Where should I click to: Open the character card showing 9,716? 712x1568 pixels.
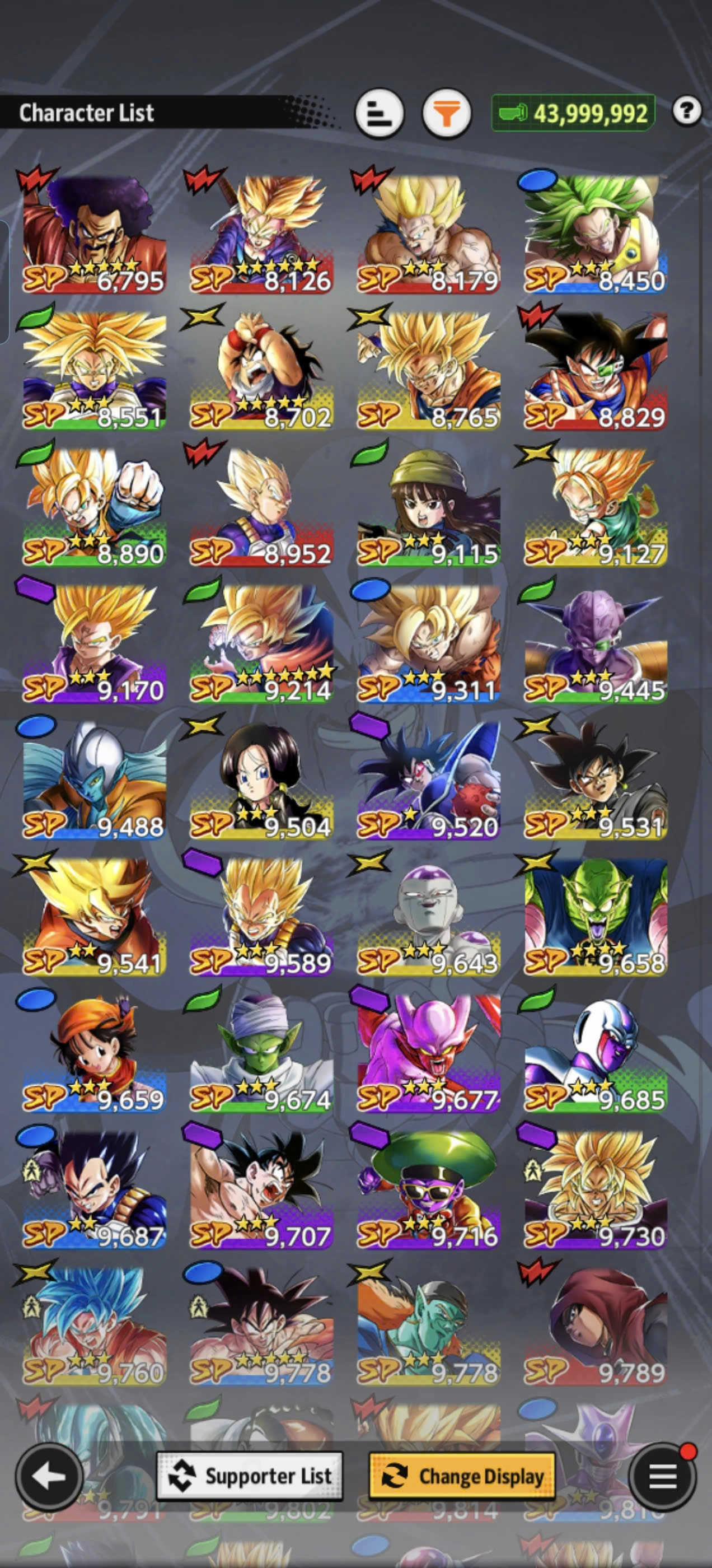pyautogui.click(x=428, y=1189)
